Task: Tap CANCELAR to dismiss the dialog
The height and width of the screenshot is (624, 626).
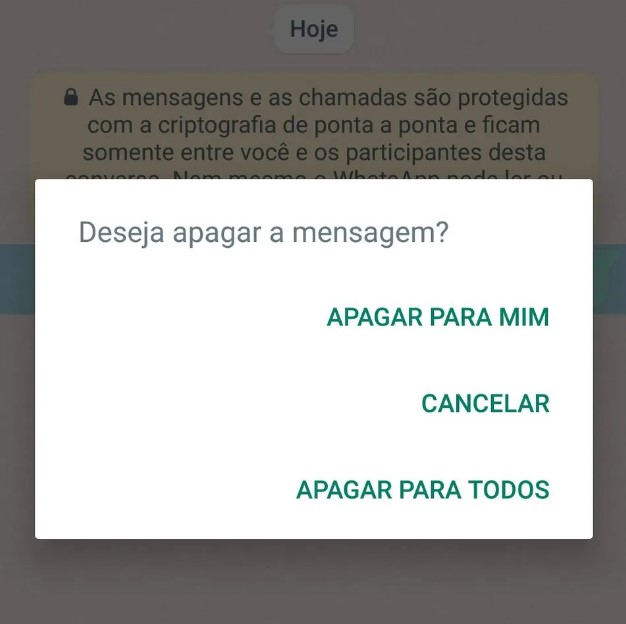Action: click(485, 404)
